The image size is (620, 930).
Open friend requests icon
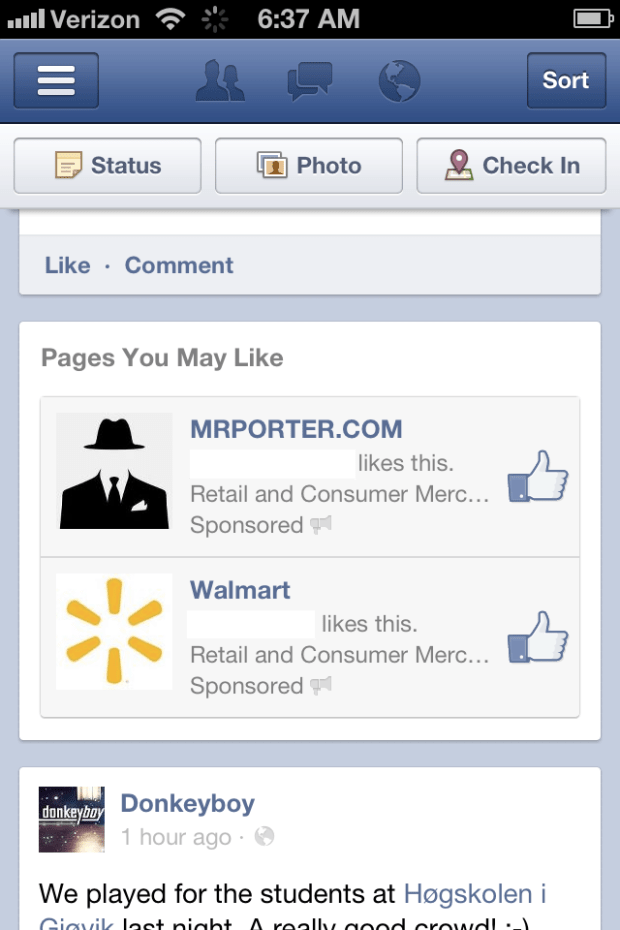pyautogui.click(x=221, y=81)
